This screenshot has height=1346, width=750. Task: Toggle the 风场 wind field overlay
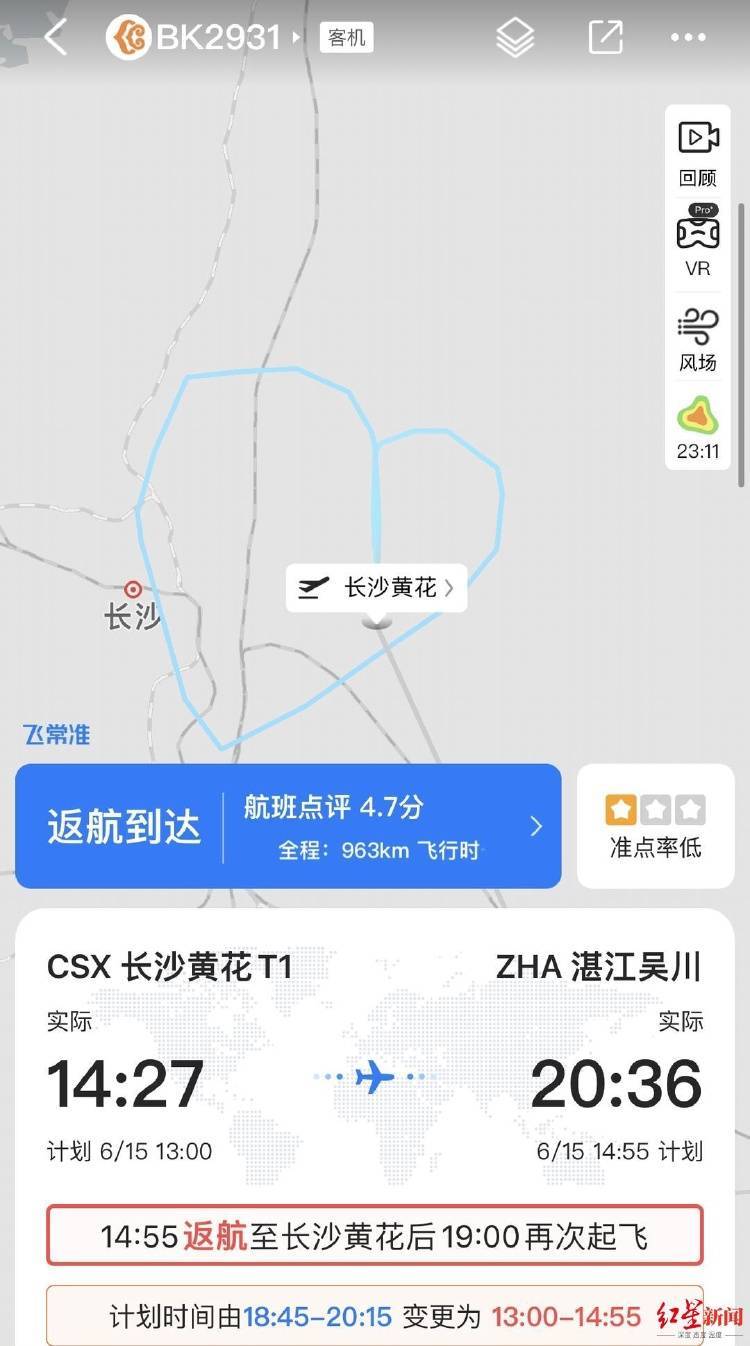tap(697, 334)
